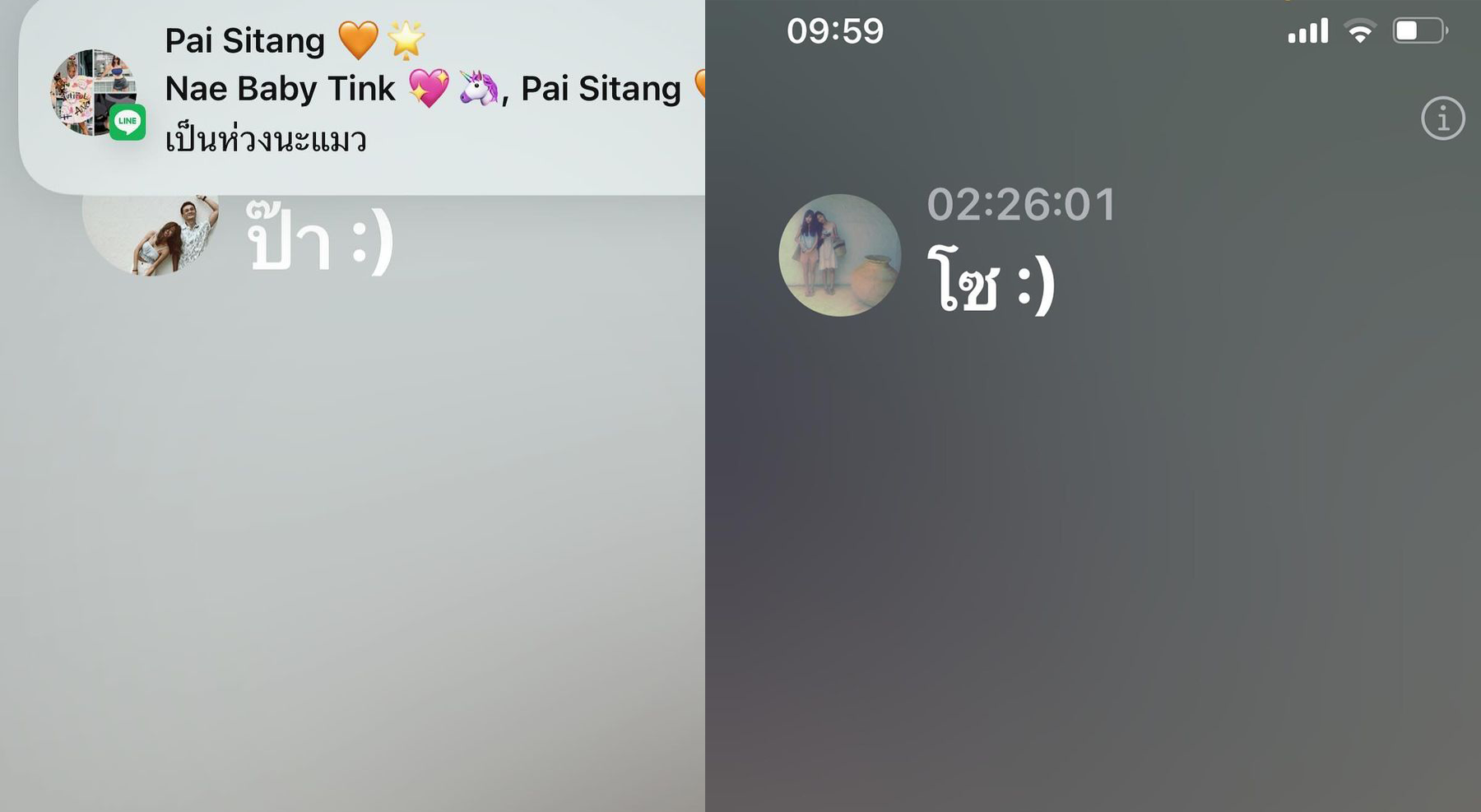Tap the call info icon

1442,119
